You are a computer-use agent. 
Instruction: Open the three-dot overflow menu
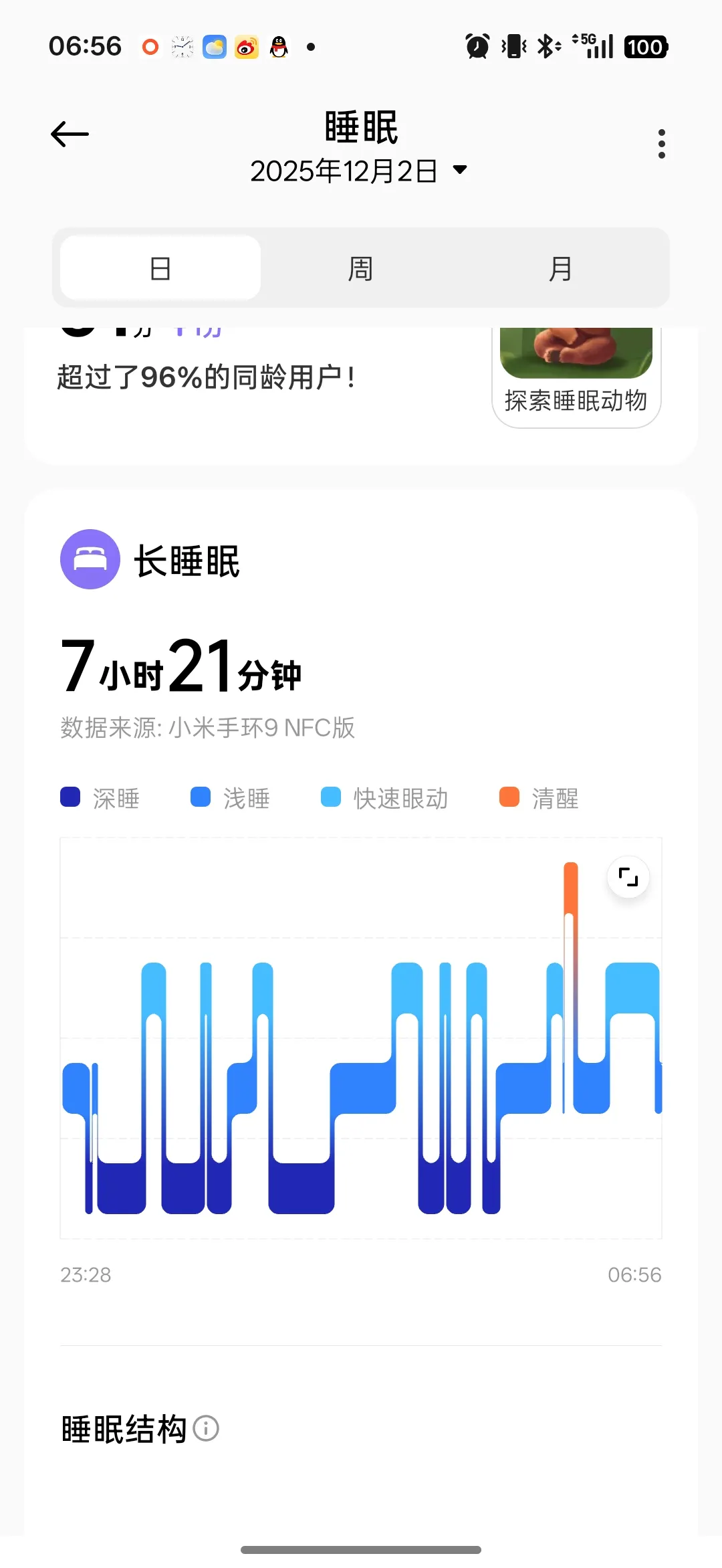pyautogui.click(x=661, y=144)
